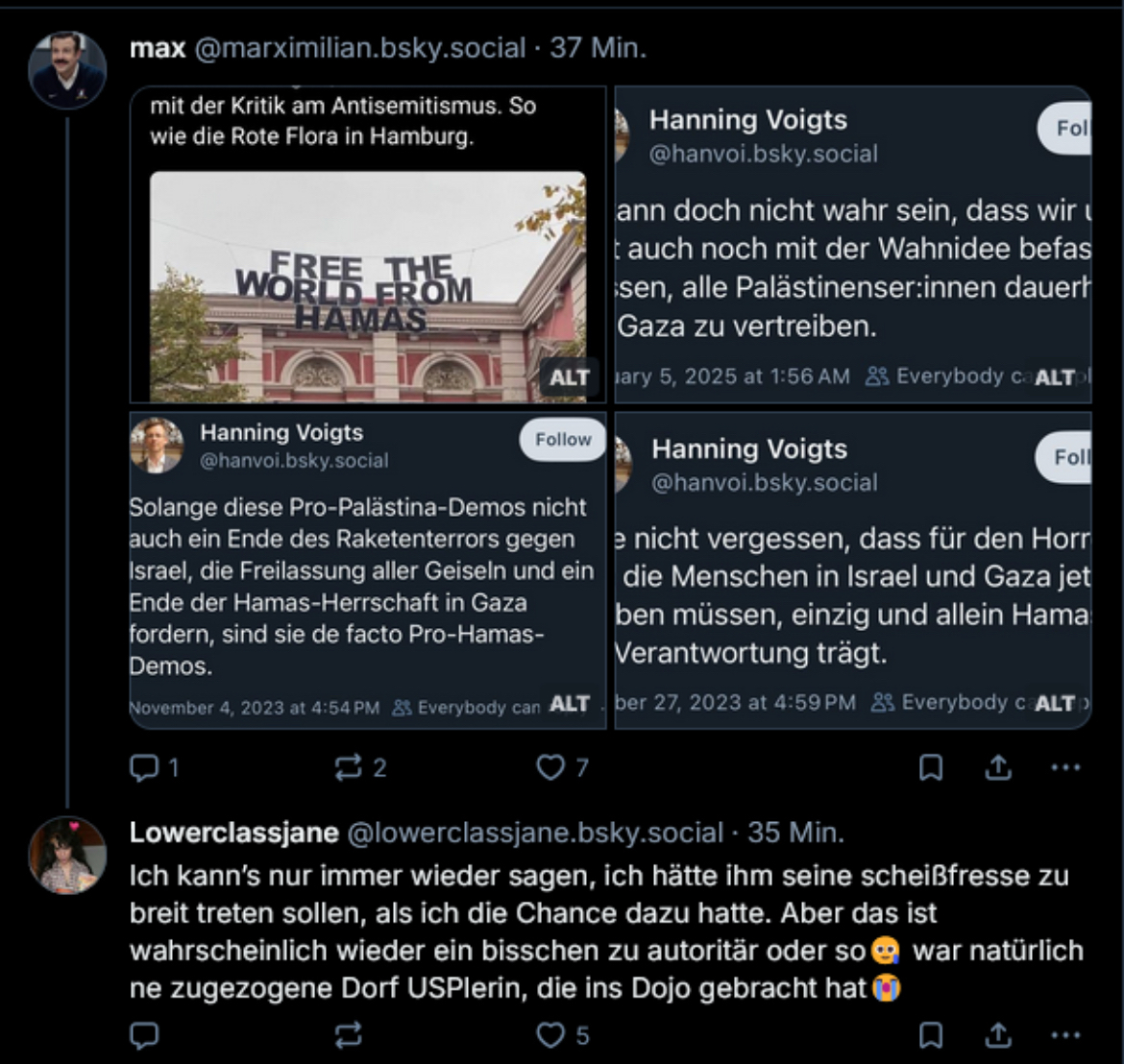
Task: Like Lowerclassjane's post
Action: (x=550, y=1034)
